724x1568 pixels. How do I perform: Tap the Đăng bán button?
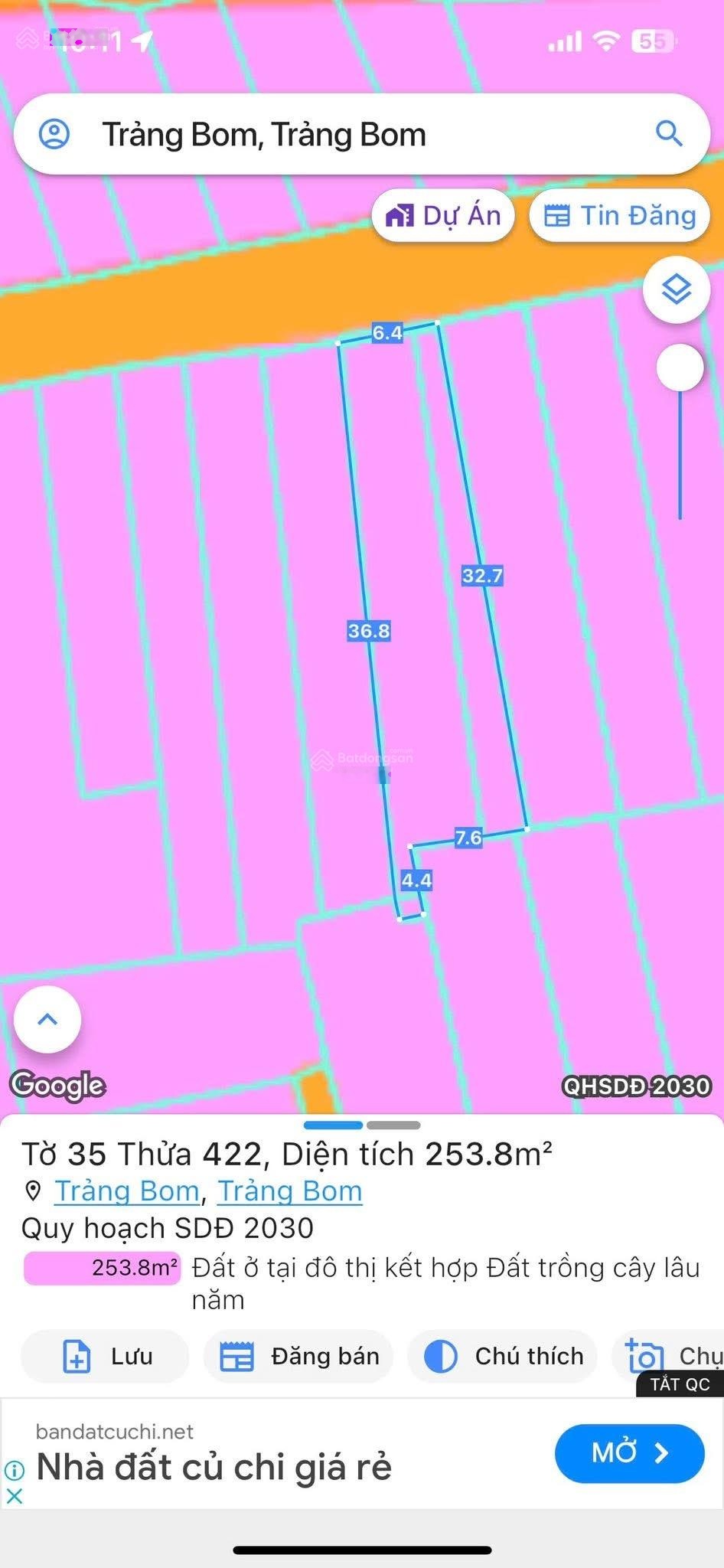299,1357
